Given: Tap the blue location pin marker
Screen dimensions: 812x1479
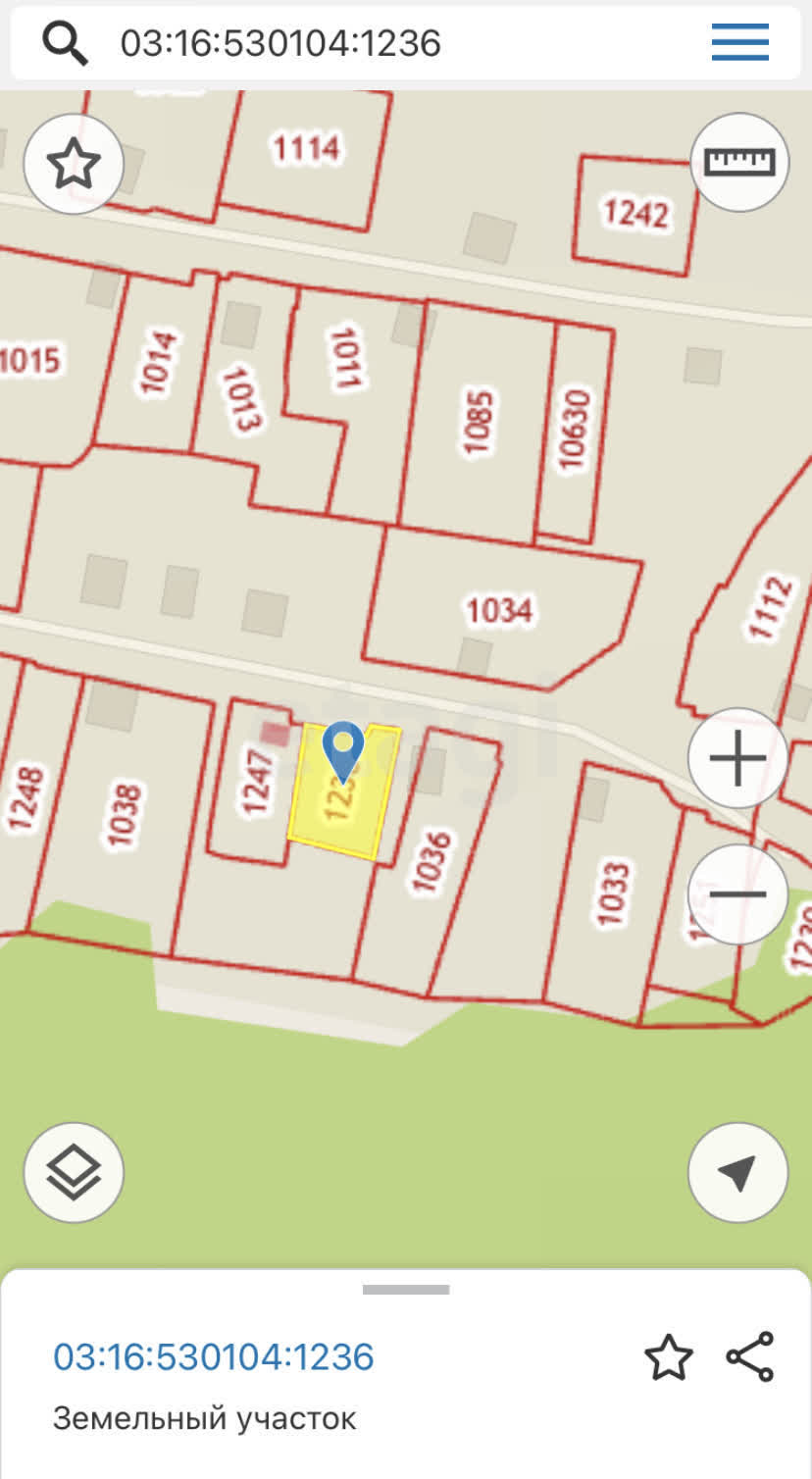Looking at the screenshot, I should coord(343,750).
